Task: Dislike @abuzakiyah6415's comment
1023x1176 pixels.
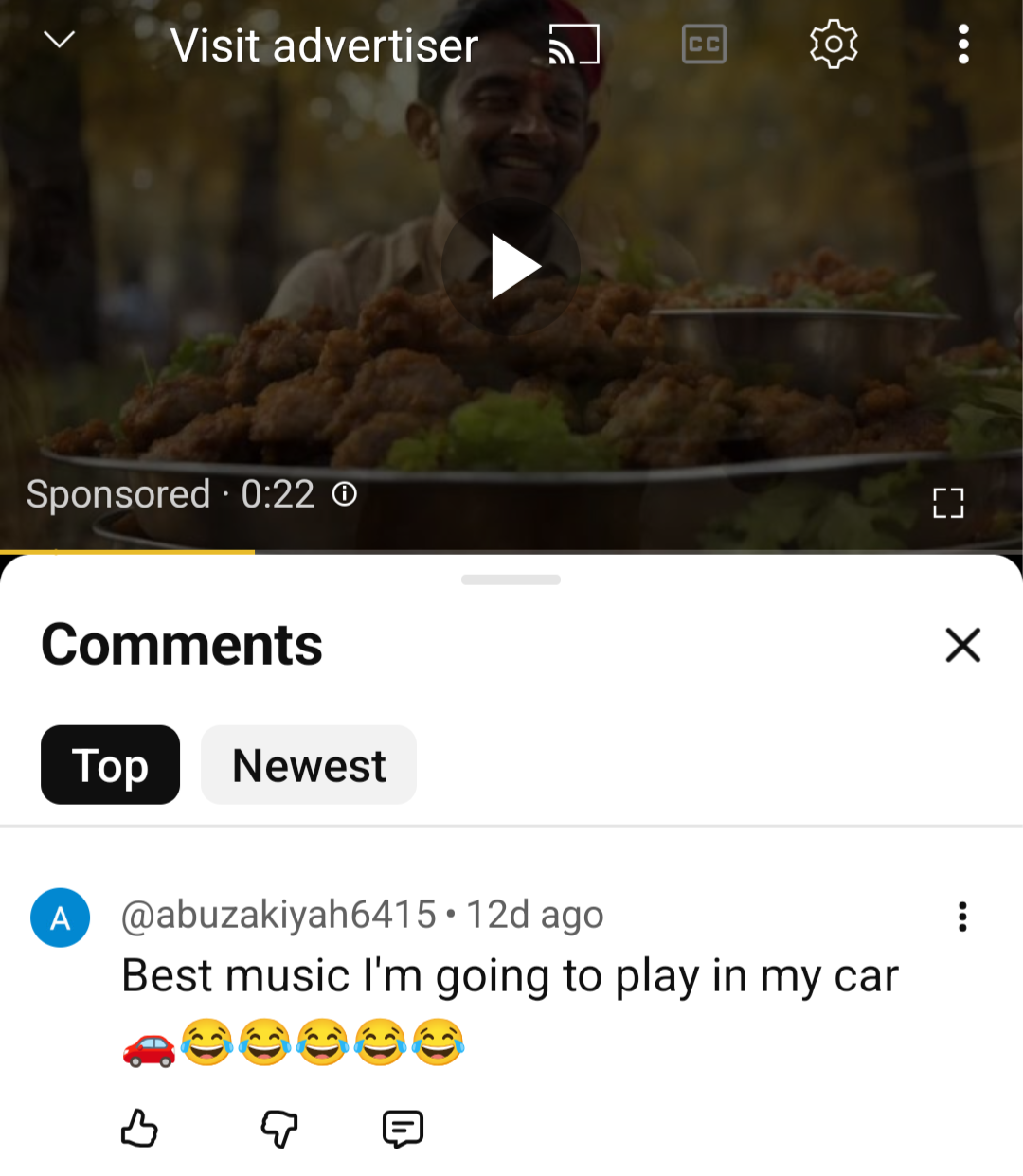Action: (x=279, y=1129)
